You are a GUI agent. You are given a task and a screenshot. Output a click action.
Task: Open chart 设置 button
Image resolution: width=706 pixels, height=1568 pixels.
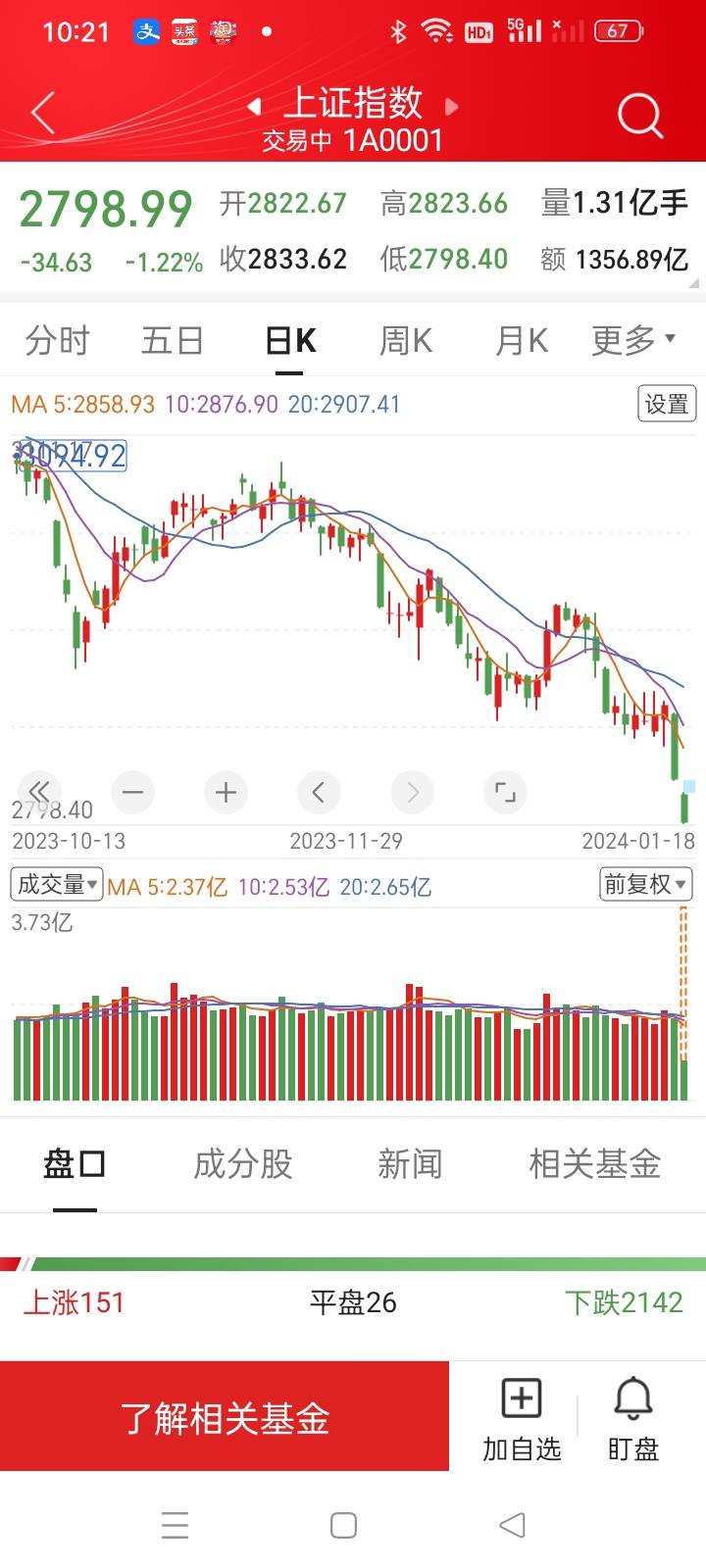coord(667,404)
